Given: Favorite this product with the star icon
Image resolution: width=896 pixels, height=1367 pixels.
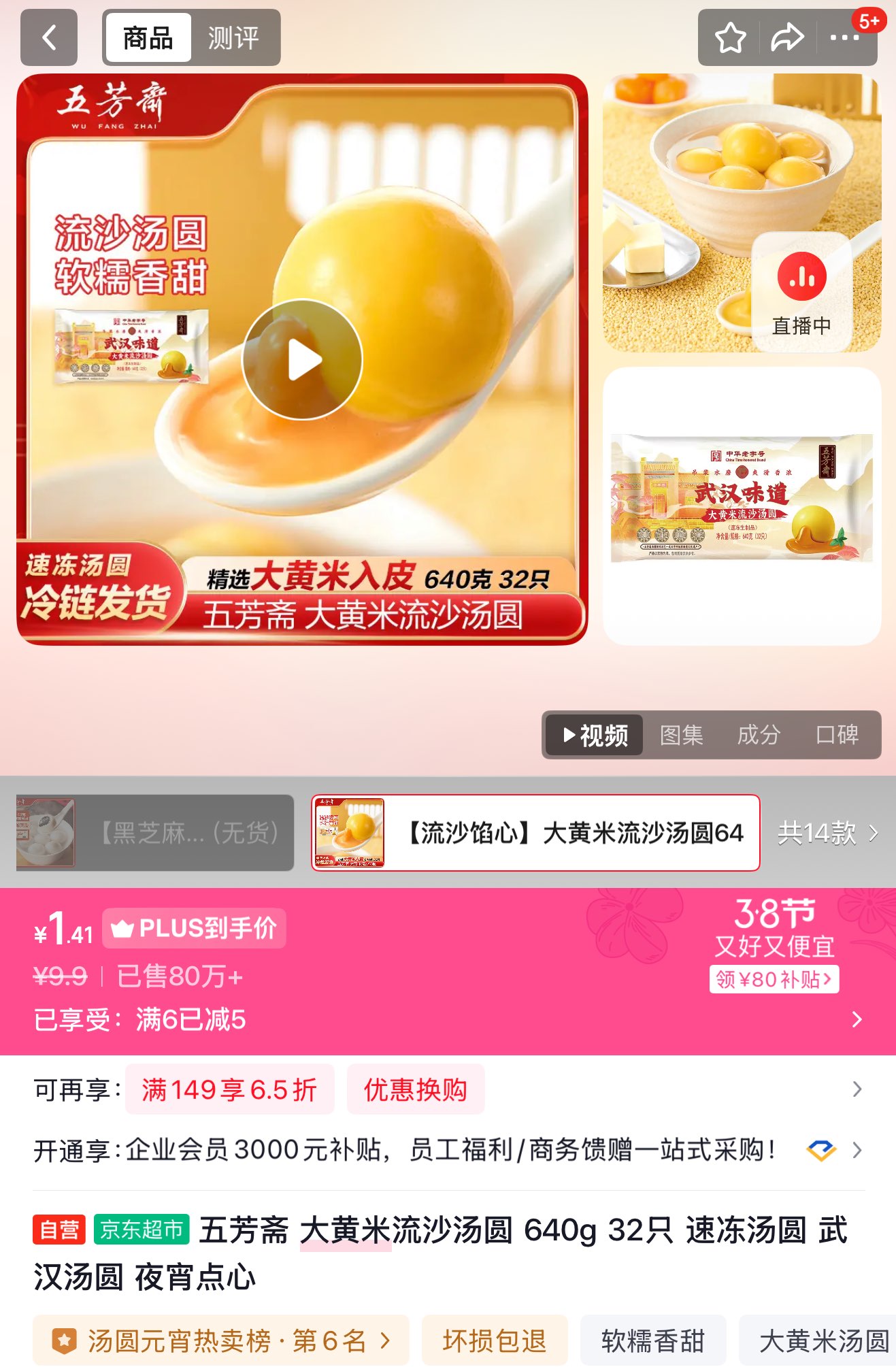Looking at the screenshot, I should pyautogui.click(x=730, y=37).
